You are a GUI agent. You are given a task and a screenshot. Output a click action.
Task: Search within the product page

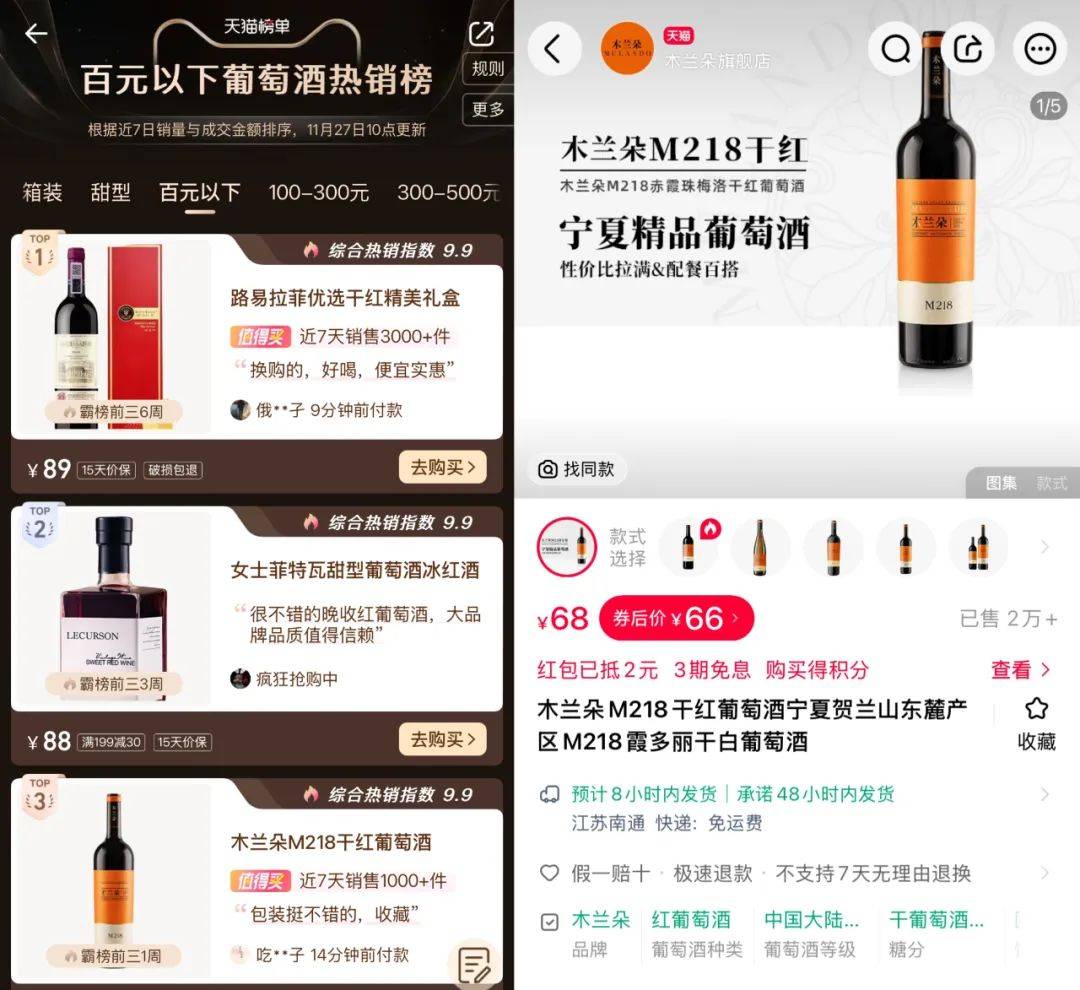tap(895, 48)
